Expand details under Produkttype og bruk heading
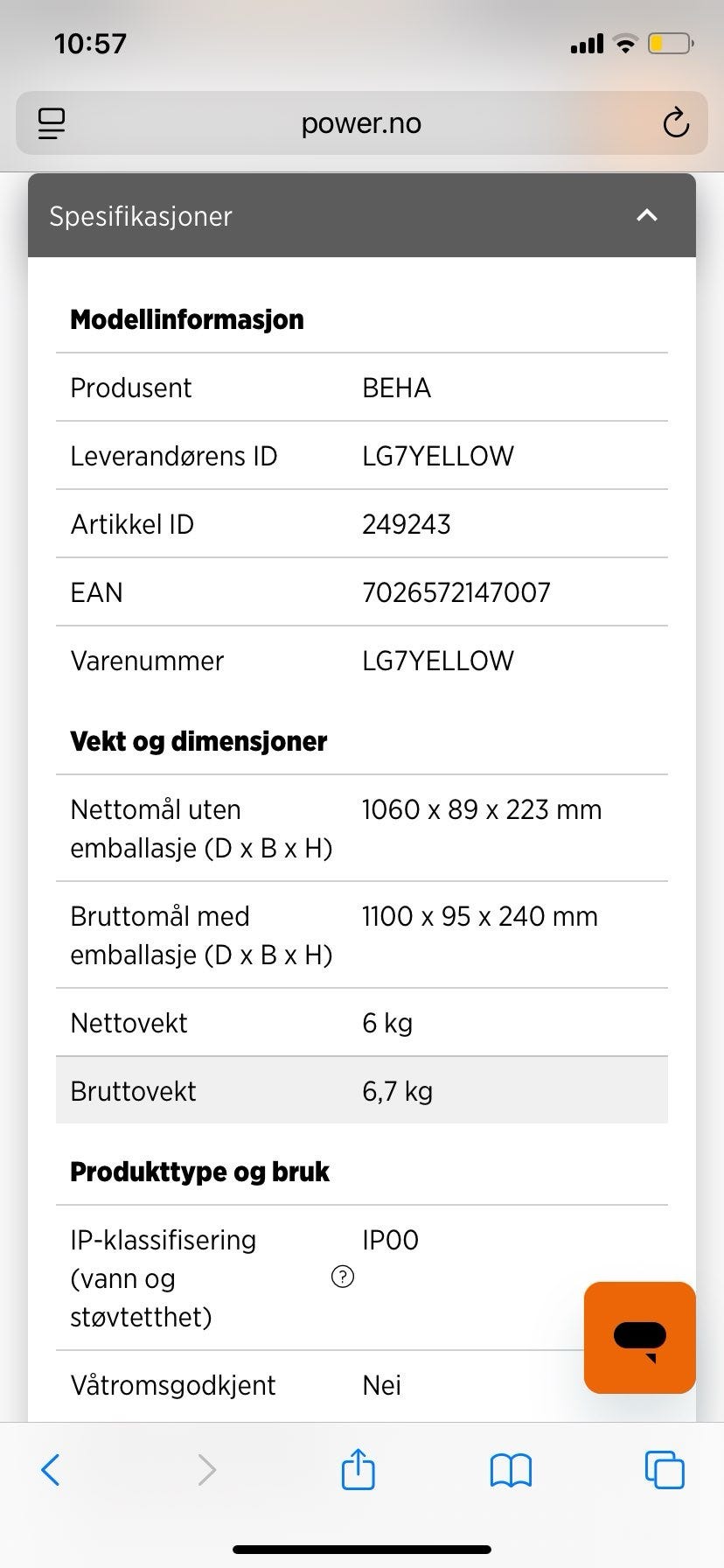Screen dimensions: 724x1568 point(199,1171)
